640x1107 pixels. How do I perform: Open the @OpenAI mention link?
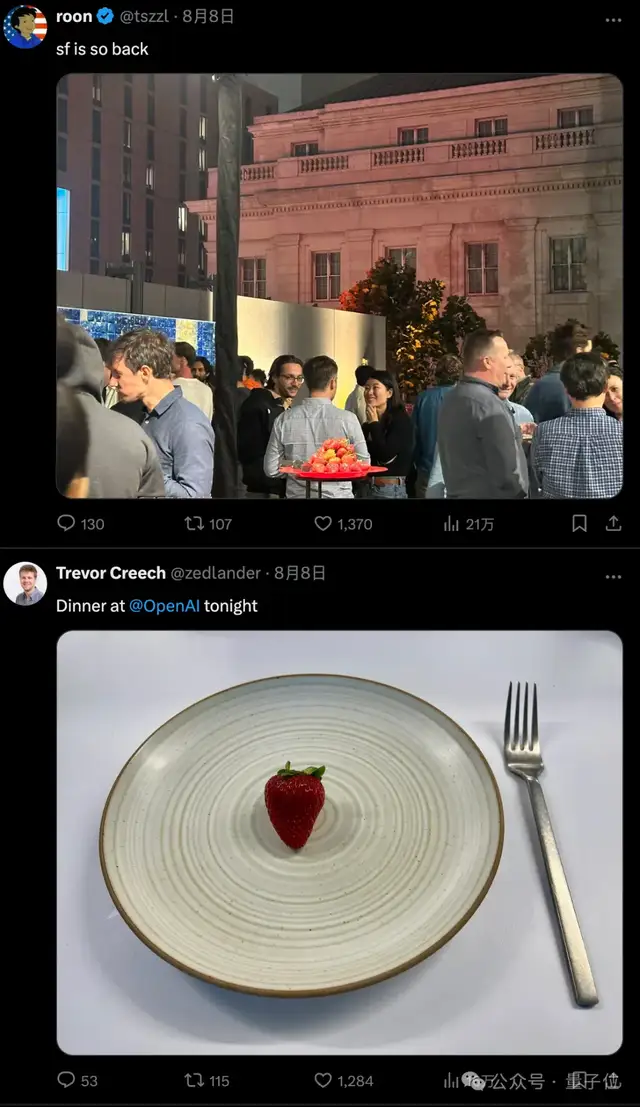point(164,605)
